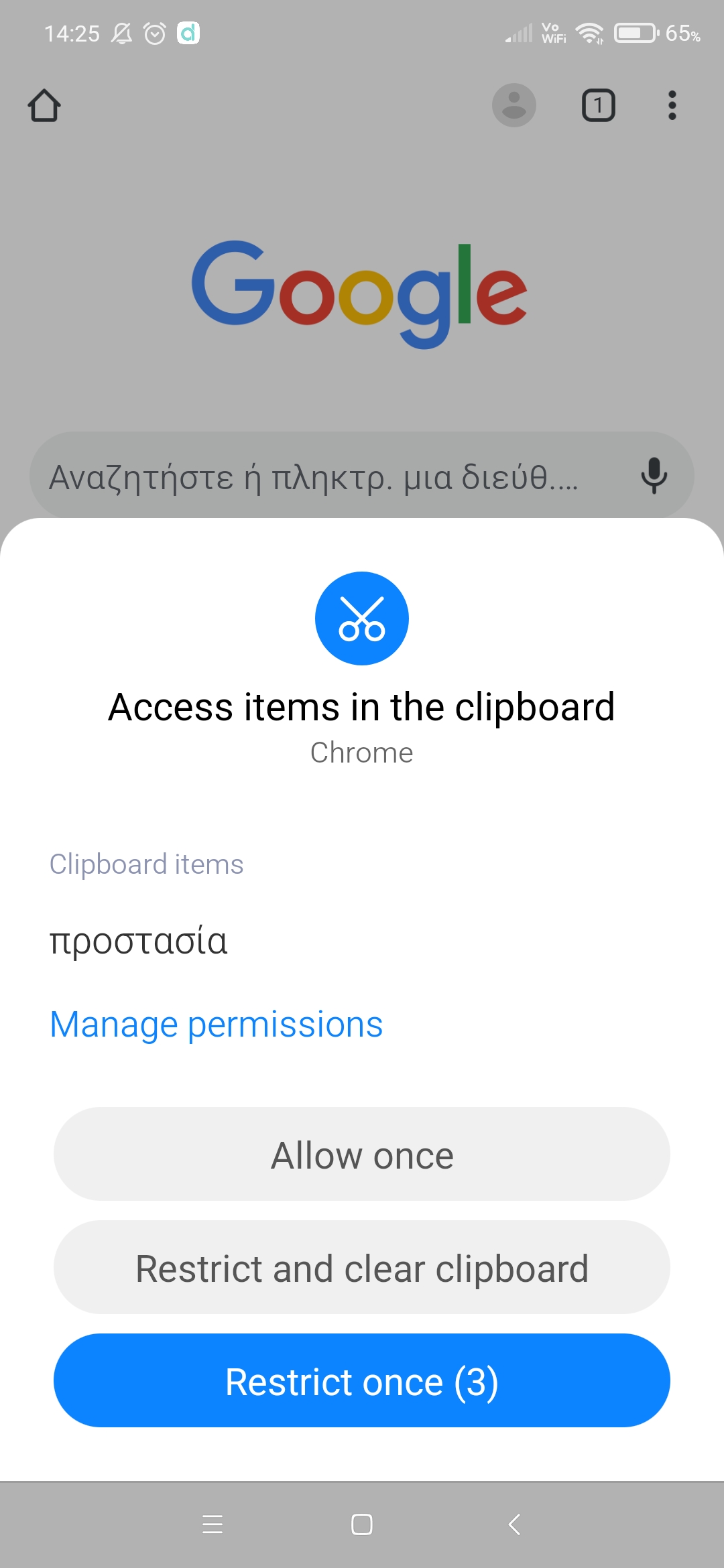Open the Manage permissions link
The height and width of the screenshot is (1568, 724).
click(217, 1025)
